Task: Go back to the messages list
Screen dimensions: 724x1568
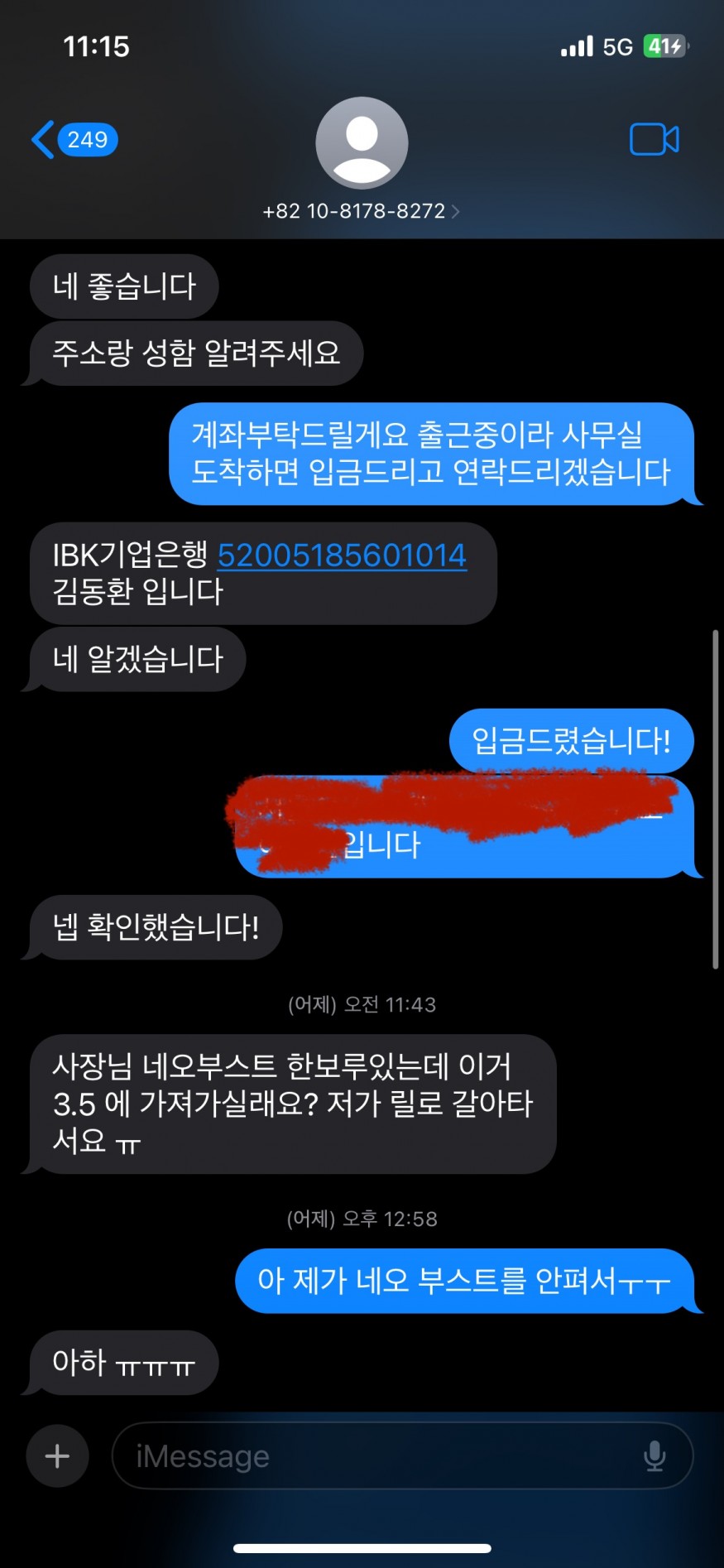Action: [x=73, y=140]
